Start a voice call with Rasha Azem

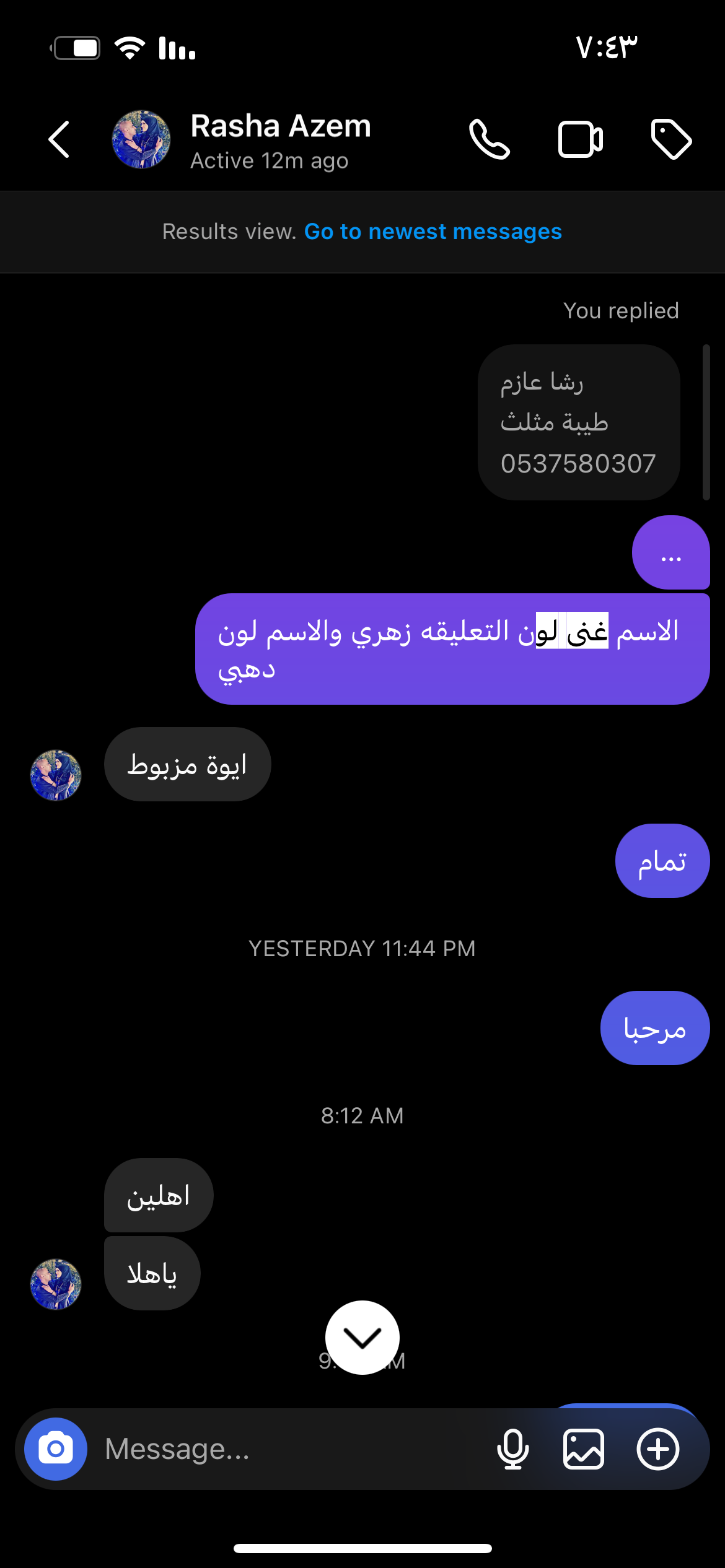click(489, 139)
